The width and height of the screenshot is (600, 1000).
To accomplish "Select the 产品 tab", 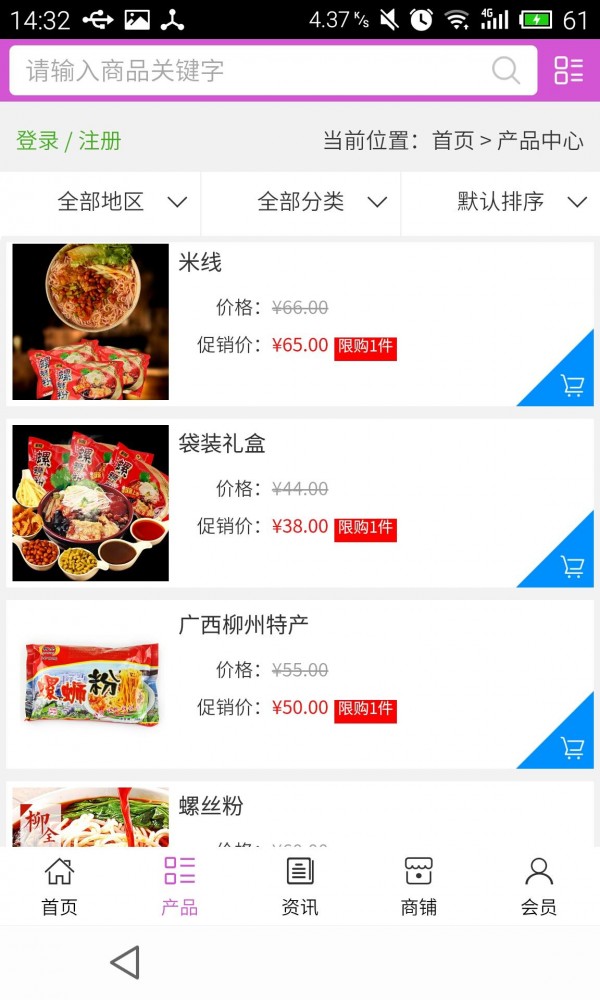I will [179, 886].
